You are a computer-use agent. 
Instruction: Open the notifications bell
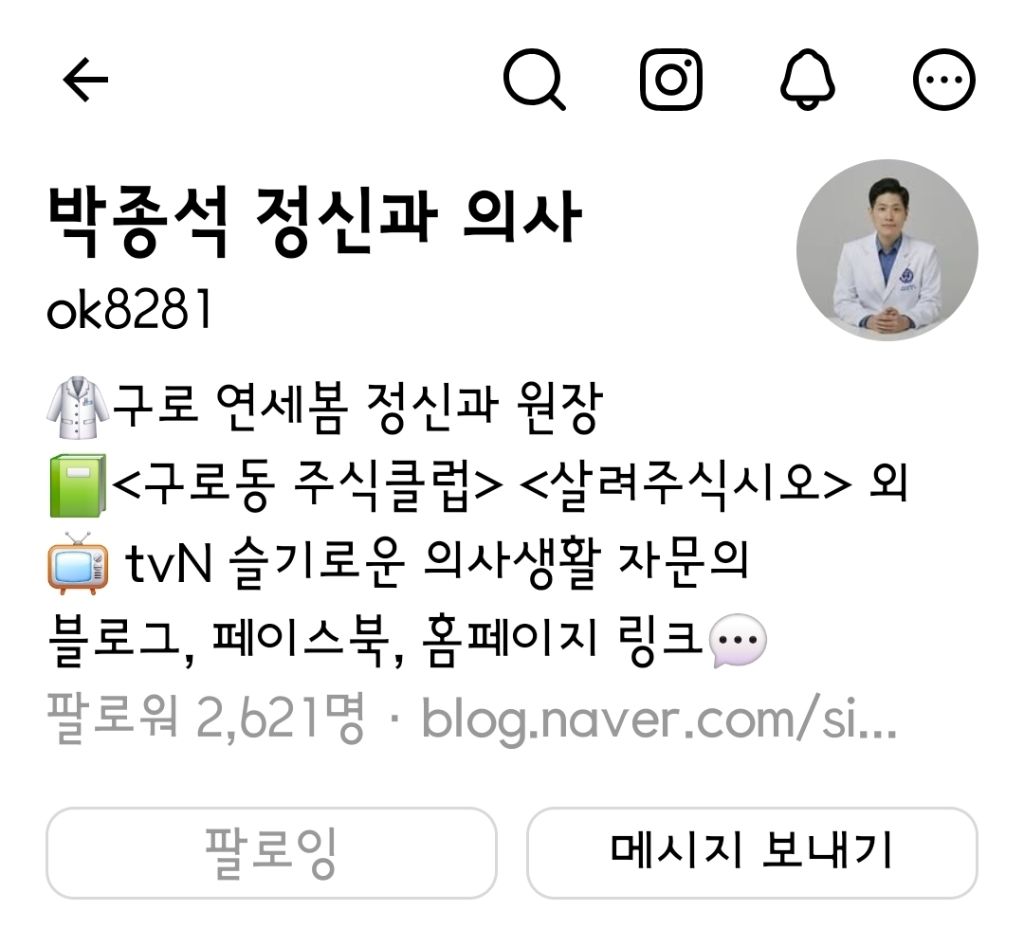click(807, 80)
